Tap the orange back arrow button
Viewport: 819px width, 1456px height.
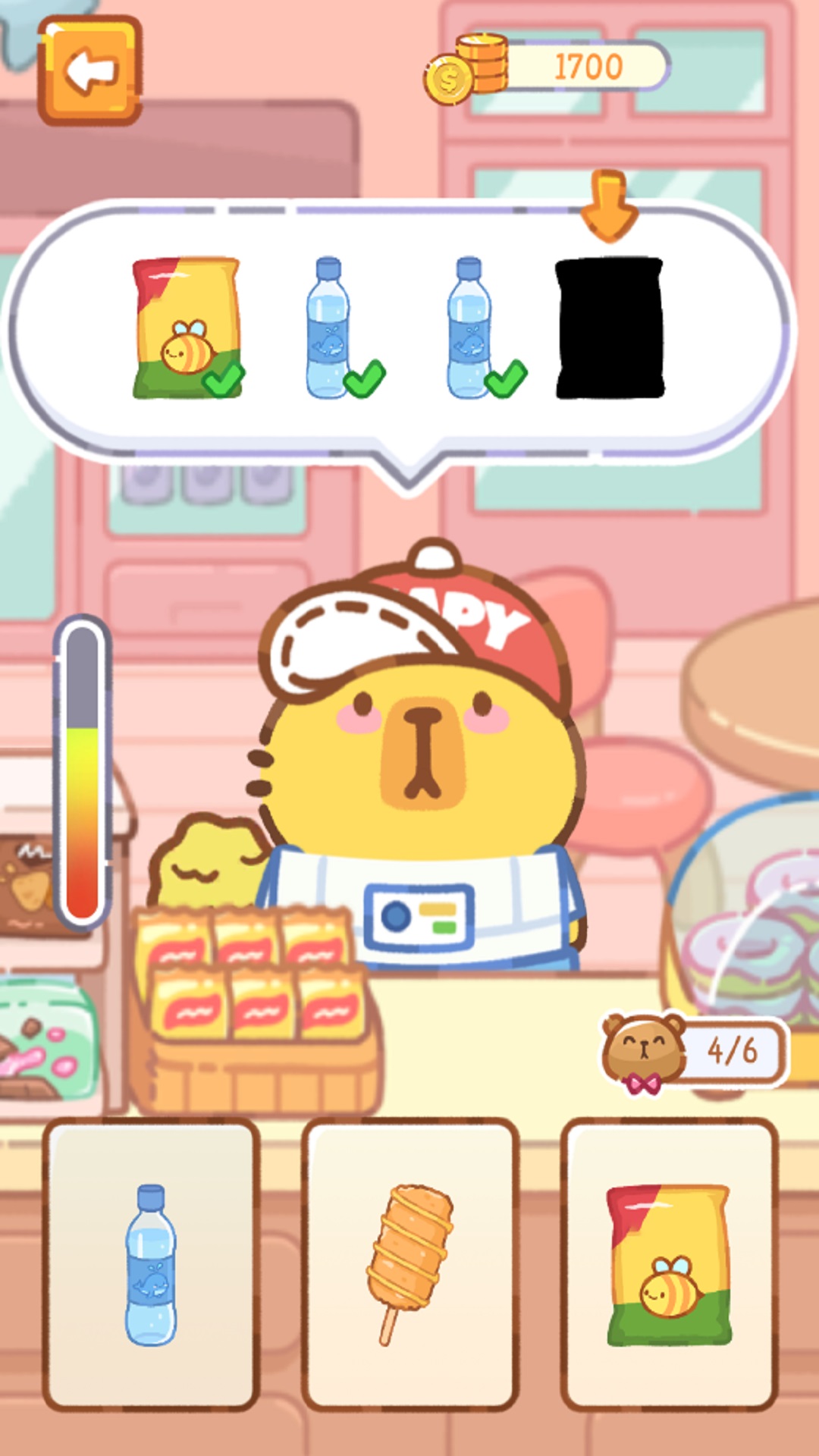[89, 71]
